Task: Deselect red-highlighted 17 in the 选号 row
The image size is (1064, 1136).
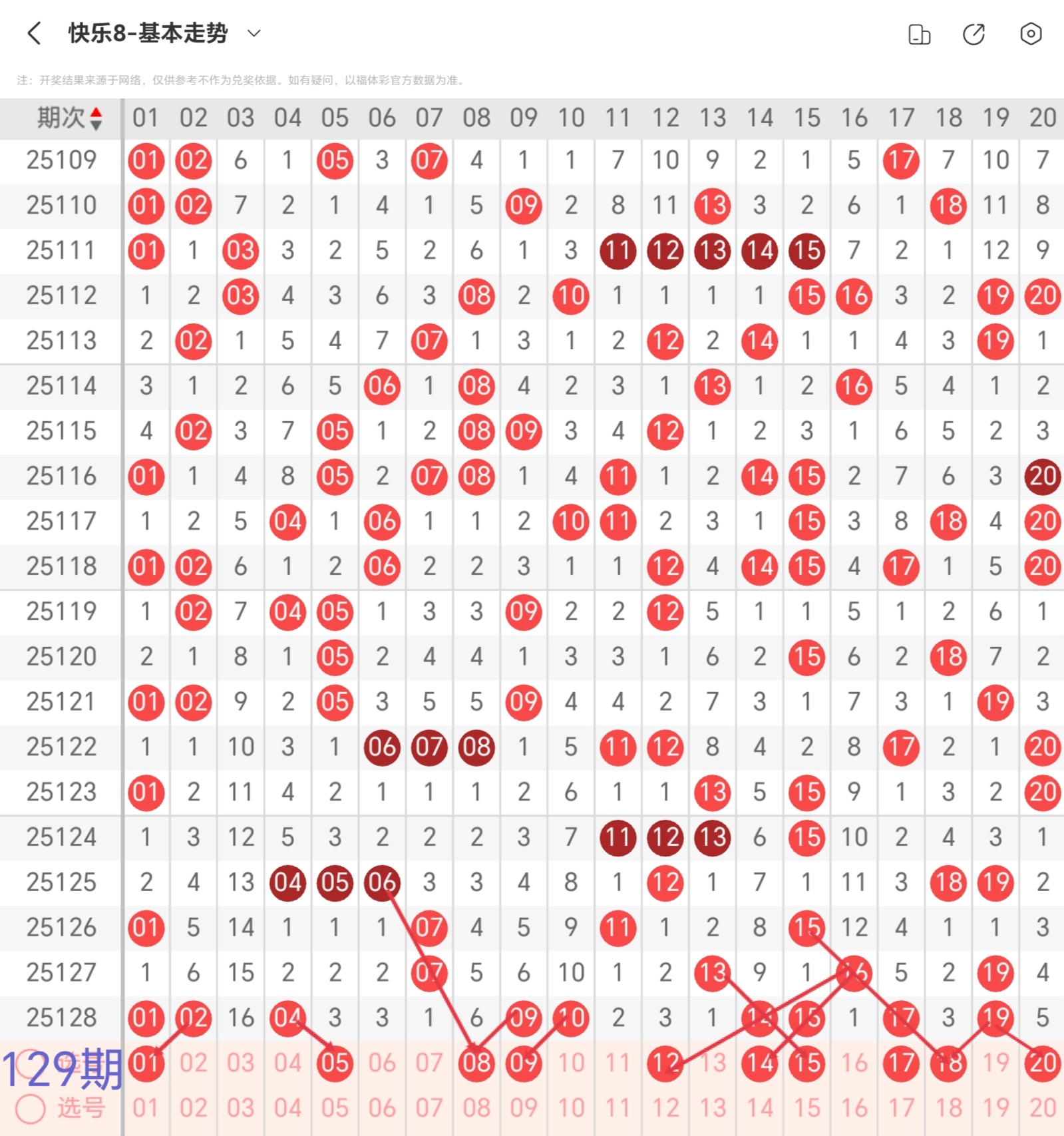Action: [x=901, y=1063]
